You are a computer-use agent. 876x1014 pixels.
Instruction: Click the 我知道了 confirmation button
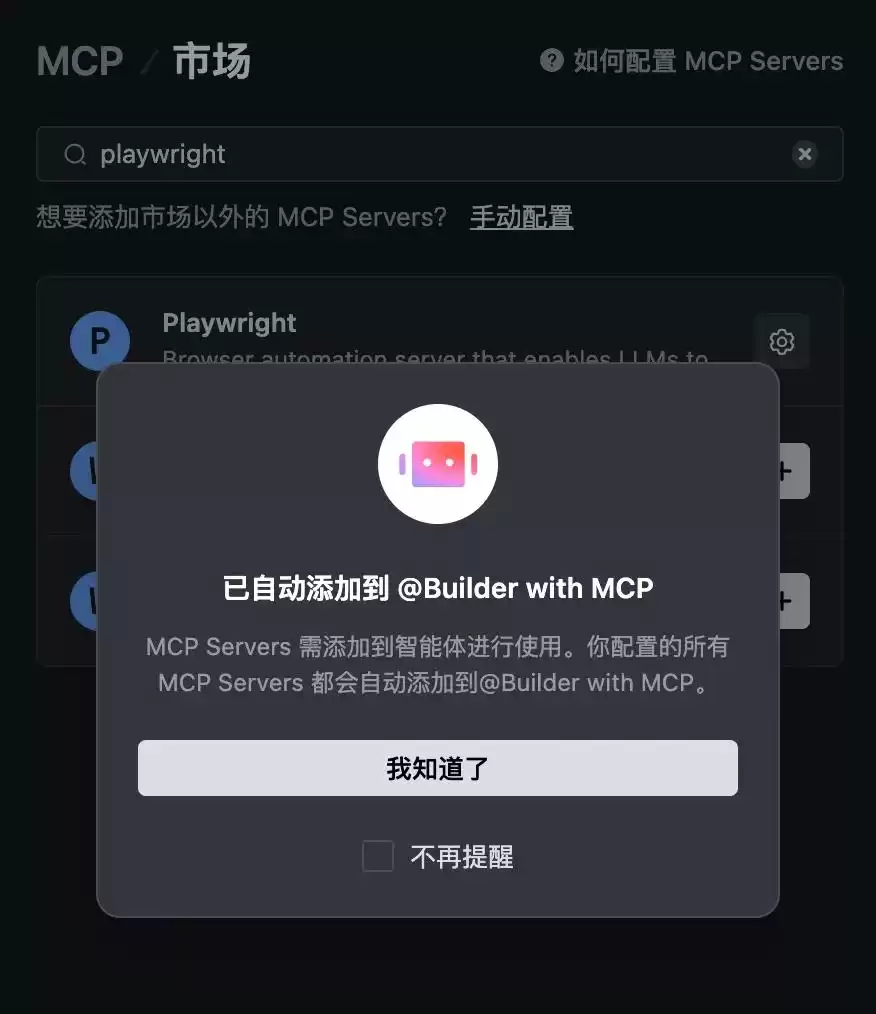coord(437,768)
